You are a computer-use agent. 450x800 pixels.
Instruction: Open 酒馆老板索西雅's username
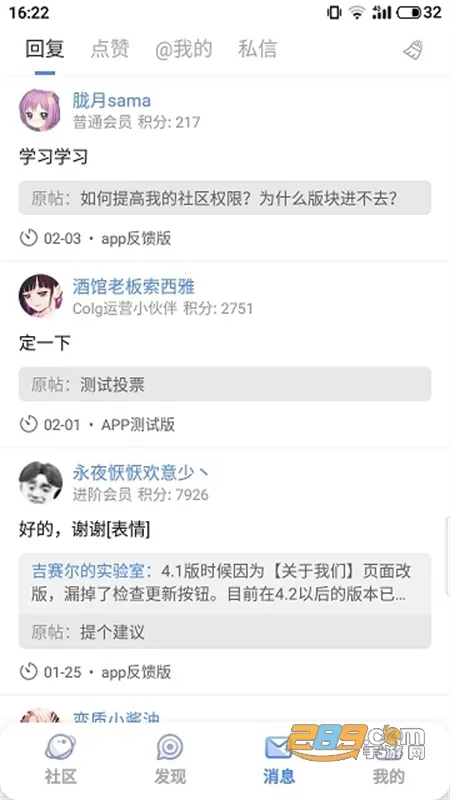(133, 287)
